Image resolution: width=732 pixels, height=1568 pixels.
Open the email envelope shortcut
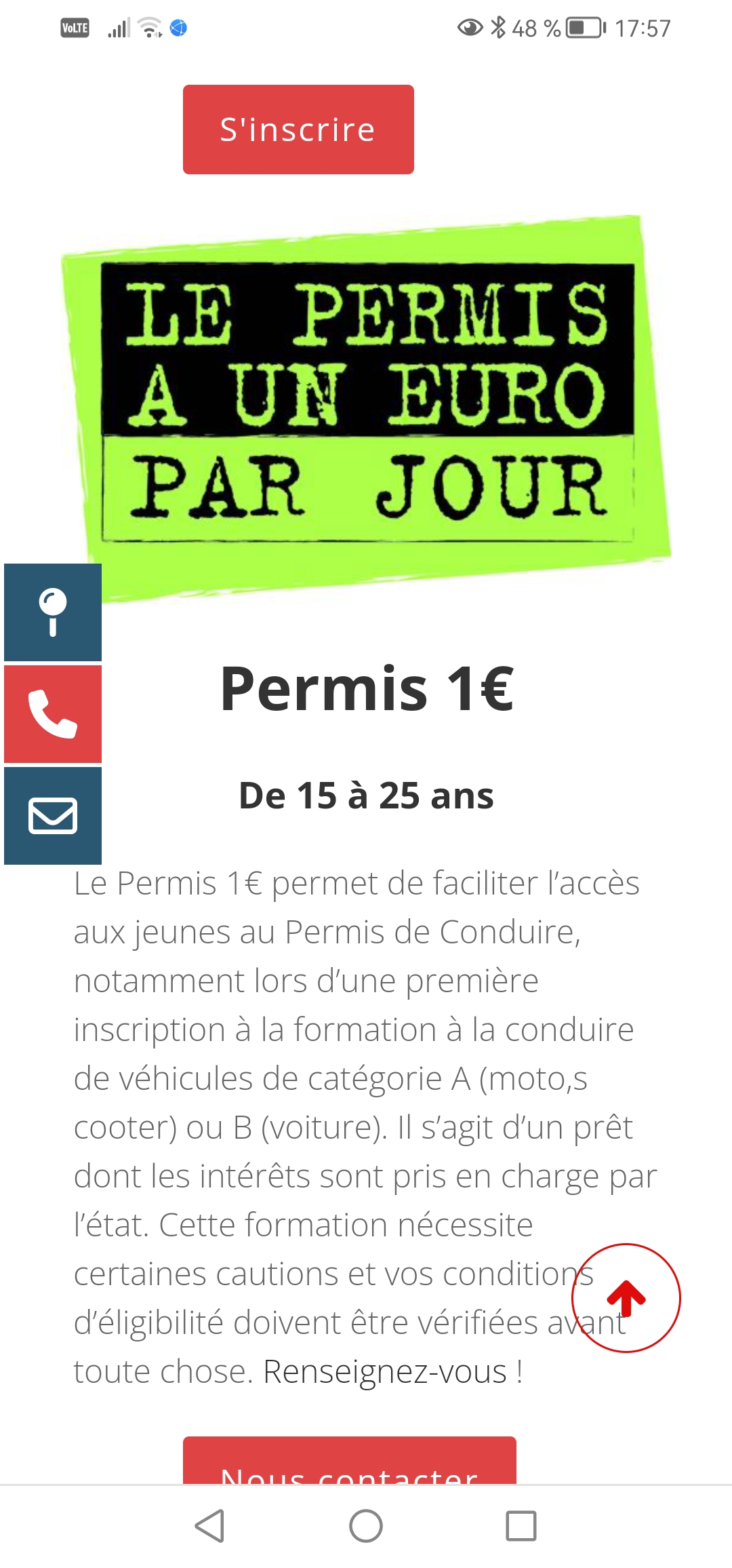[53, 816]
